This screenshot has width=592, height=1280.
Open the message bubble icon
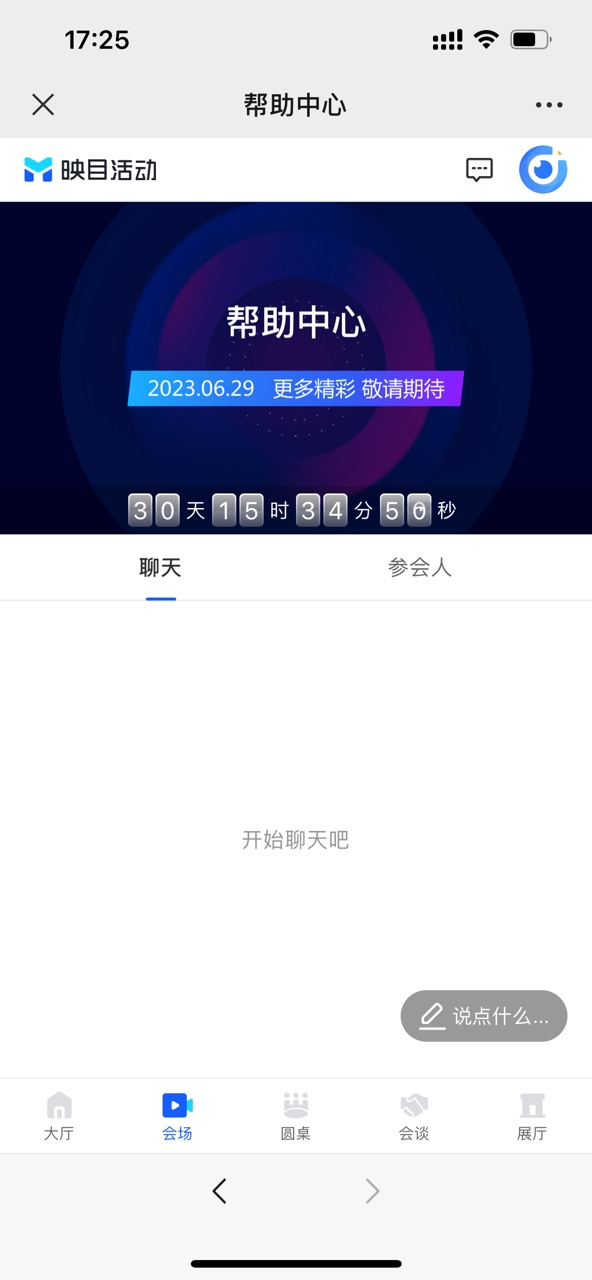click(480, 170)
